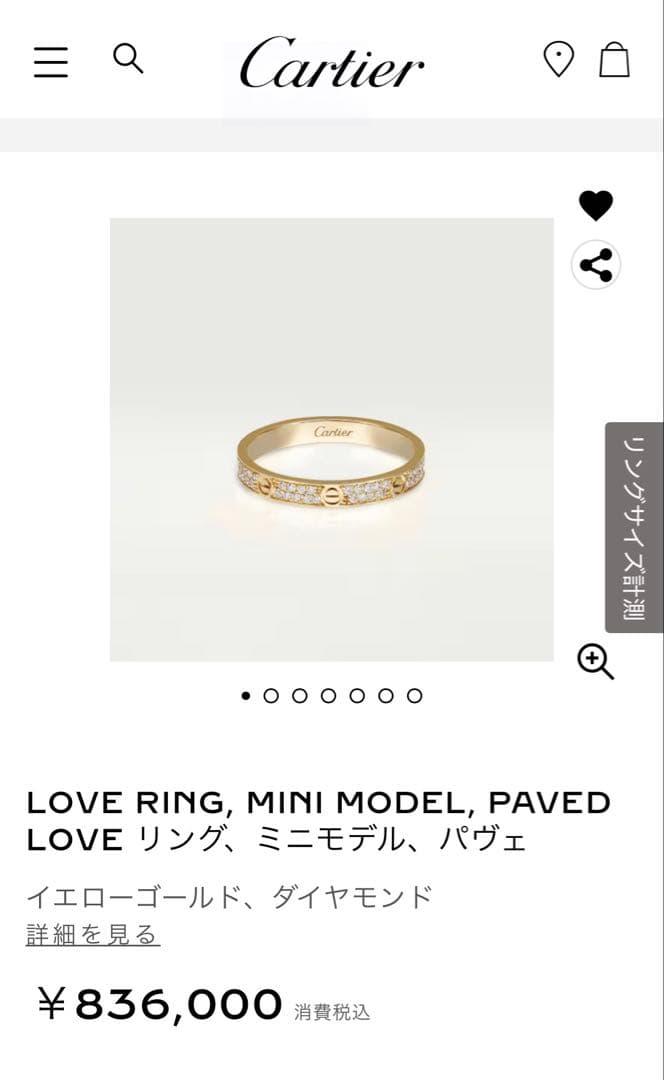Open the hamburger navigation menu

[51, 61]
